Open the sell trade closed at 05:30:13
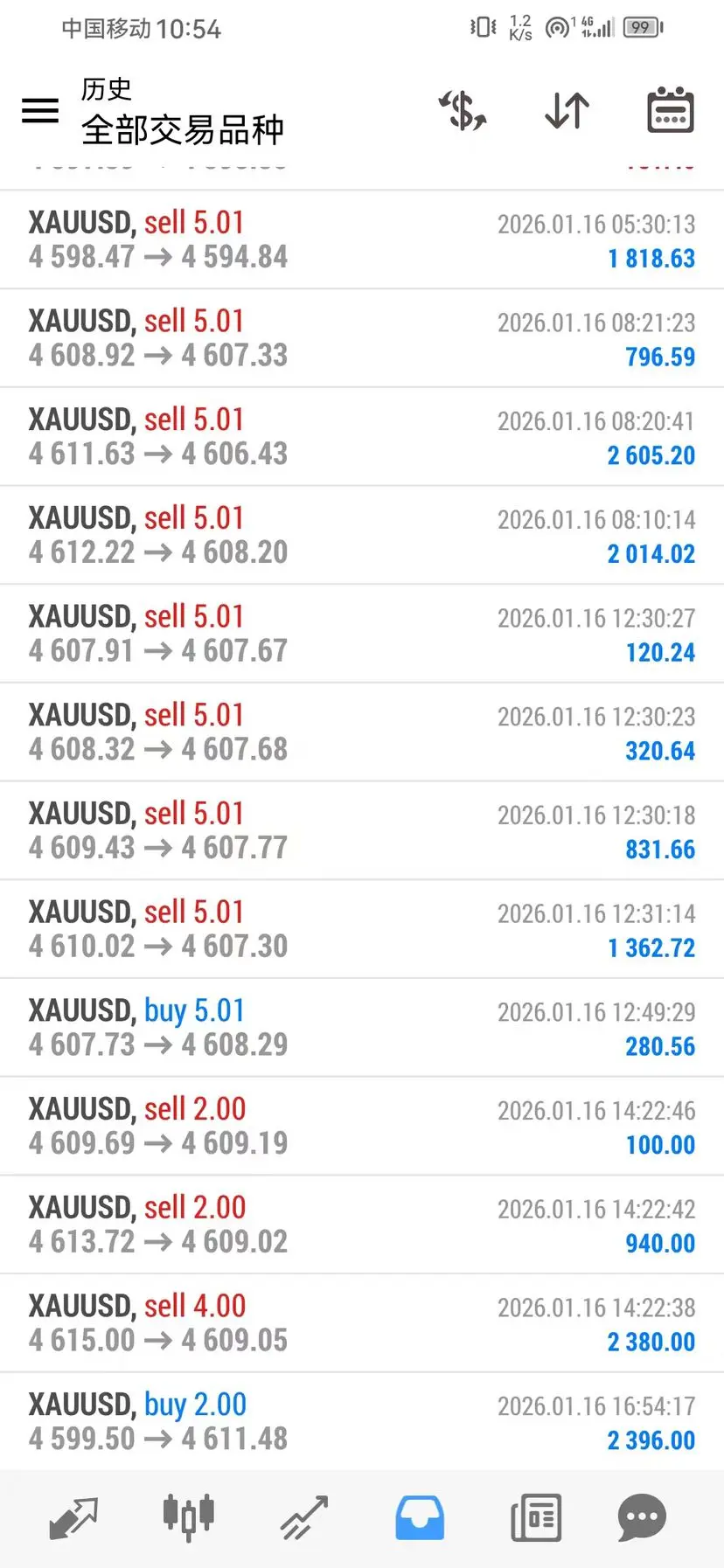Screen dimensions: 724x1568 [x=361, y=239]
